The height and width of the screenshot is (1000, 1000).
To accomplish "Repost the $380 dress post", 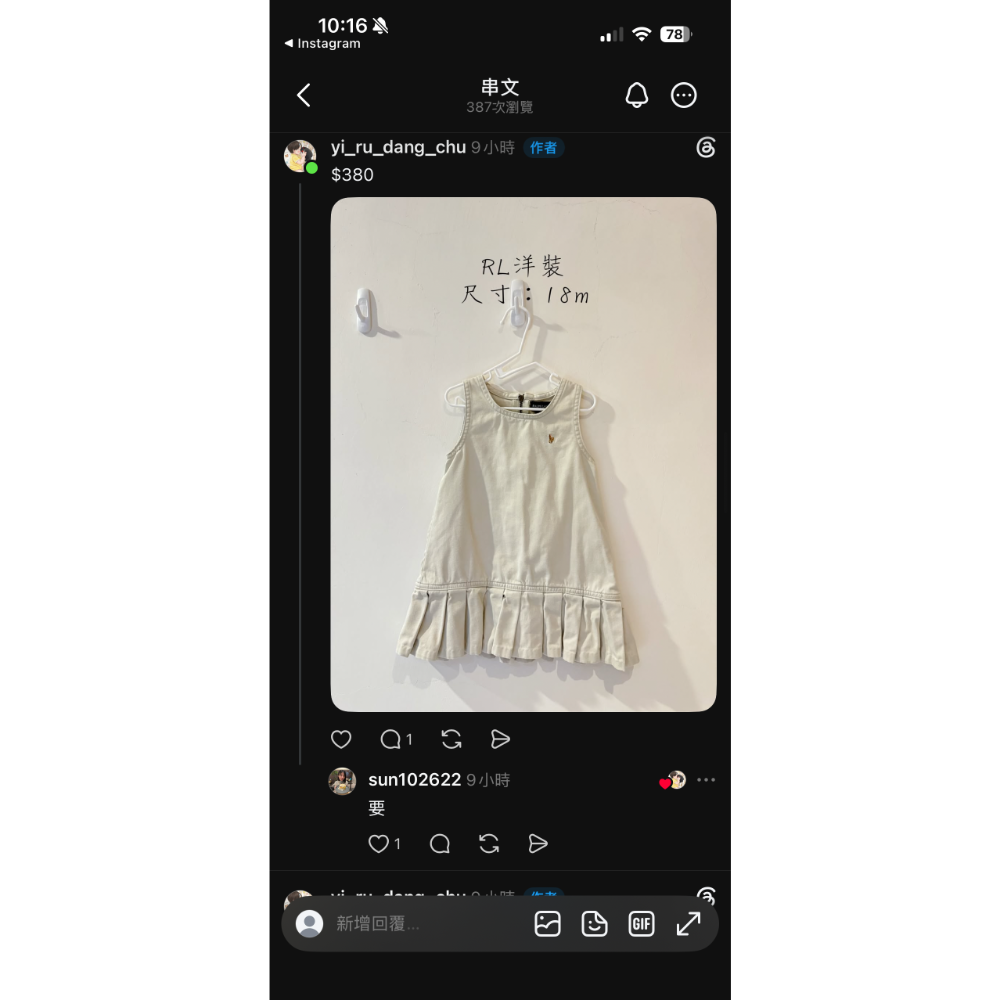I will point(452,739).
